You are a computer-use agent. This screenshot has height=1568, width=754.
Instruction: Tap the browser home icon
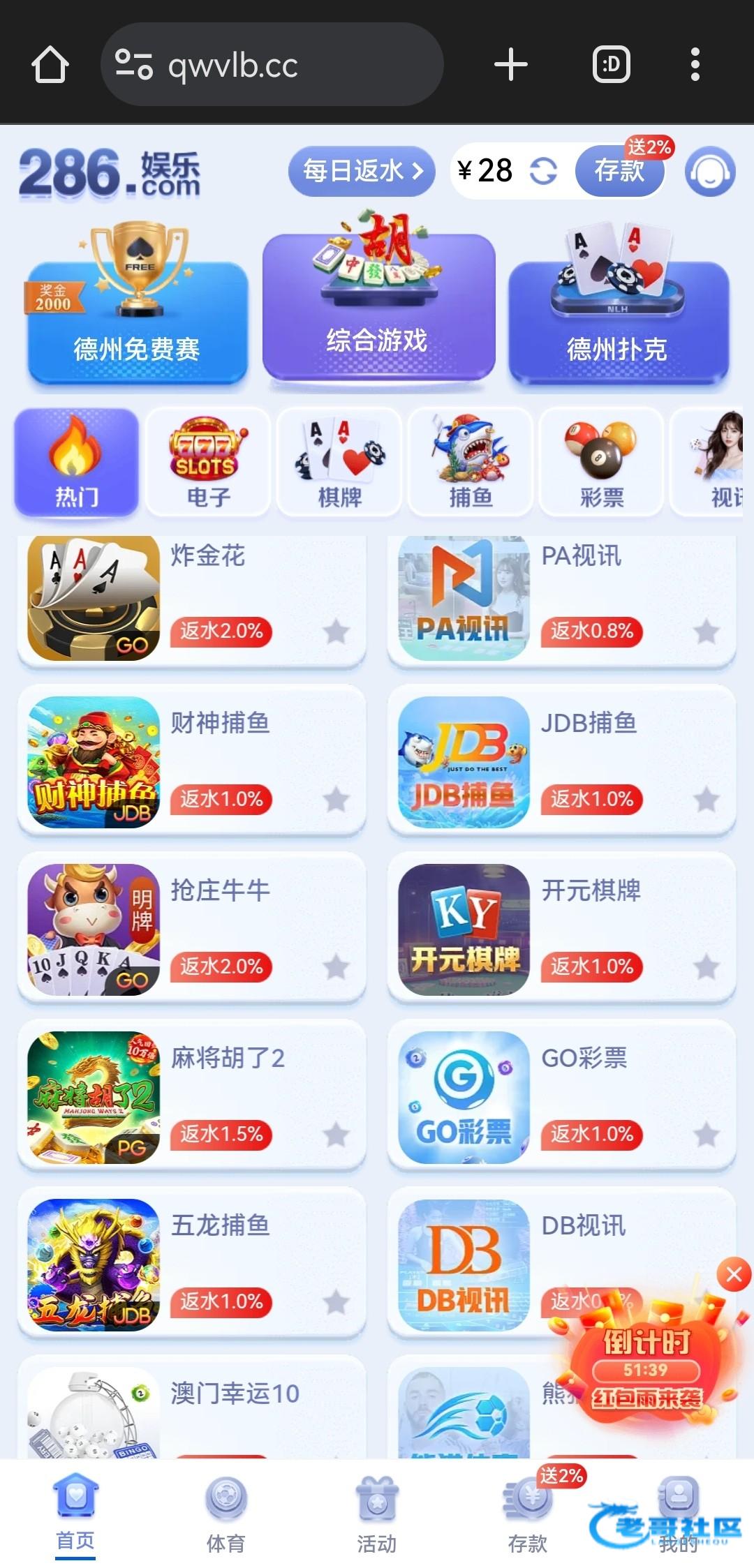[x=50, y=64]
